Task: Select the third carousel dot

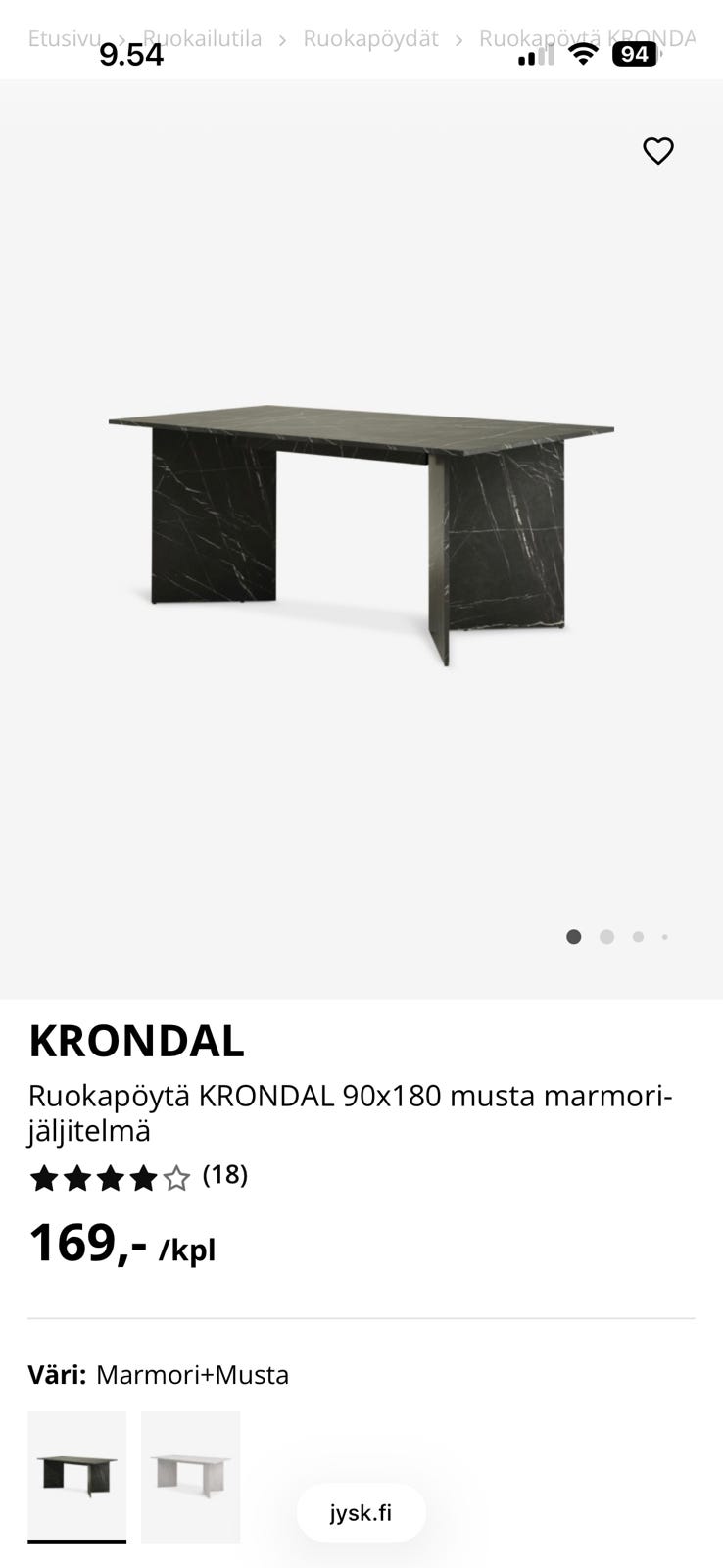Action: click(639, 937)
